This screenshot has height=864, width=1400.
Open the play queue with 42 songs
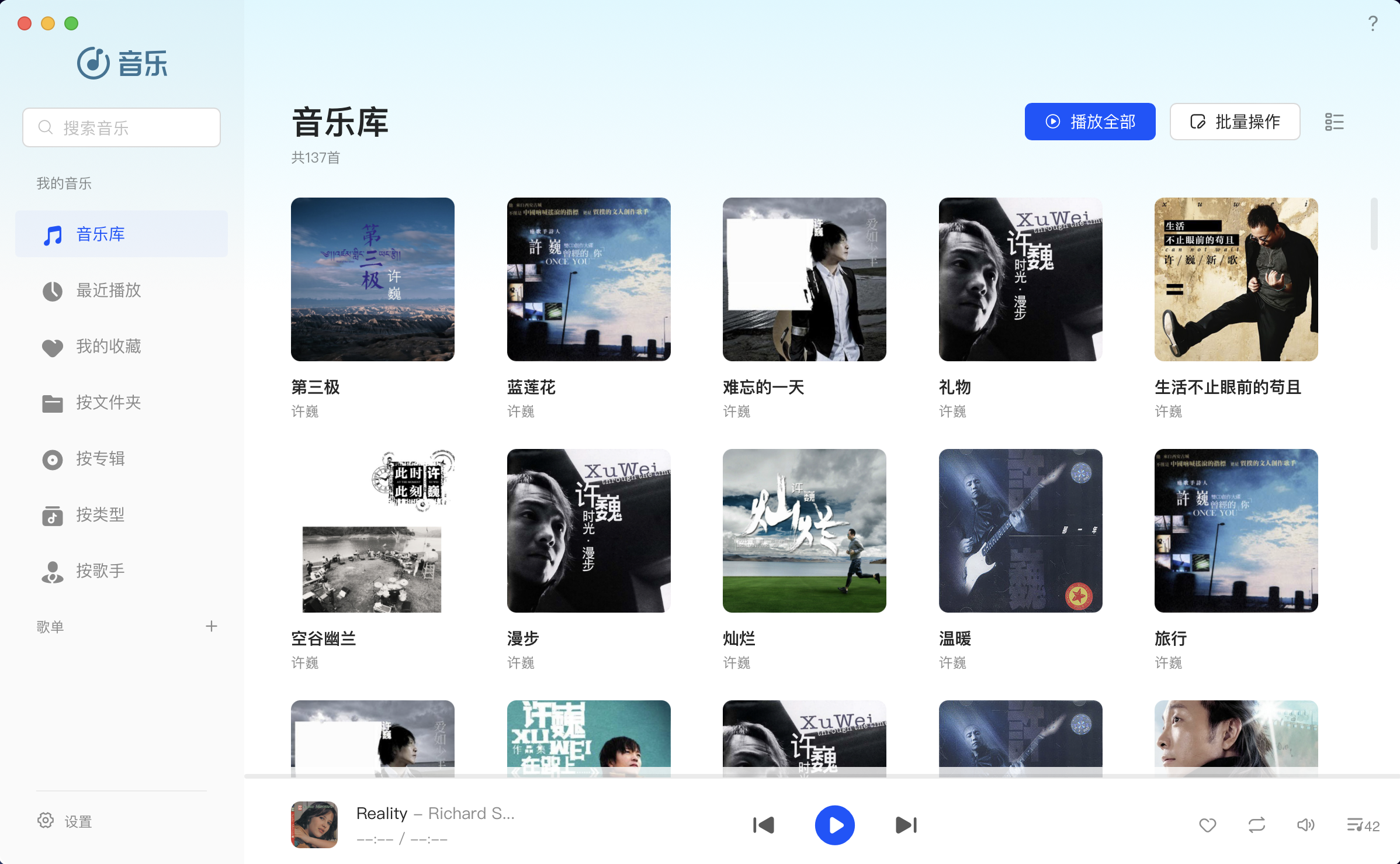coord(1363,825)
